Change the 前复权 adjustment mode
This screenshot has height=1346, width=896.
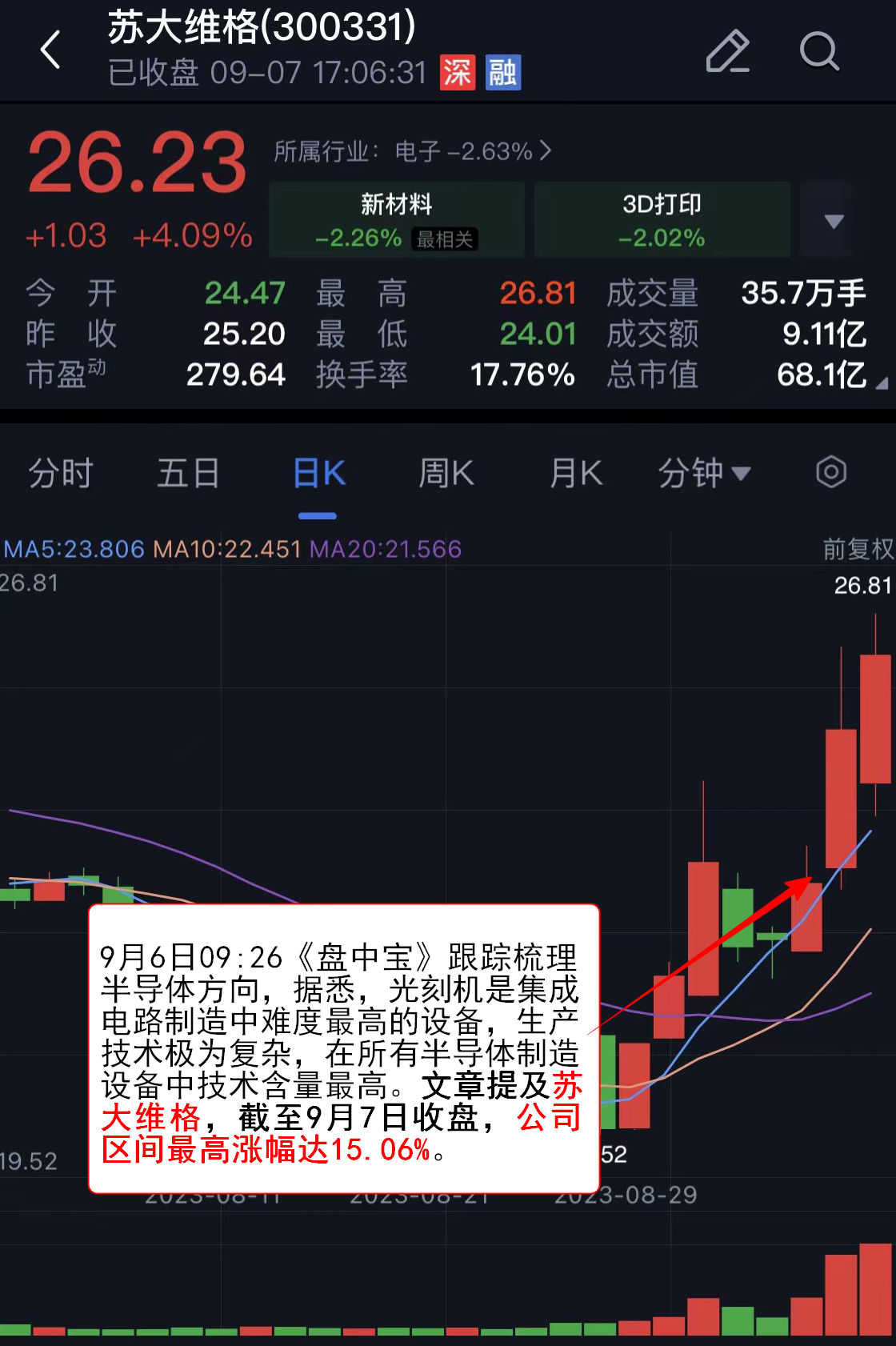click(x=858, y=549)
